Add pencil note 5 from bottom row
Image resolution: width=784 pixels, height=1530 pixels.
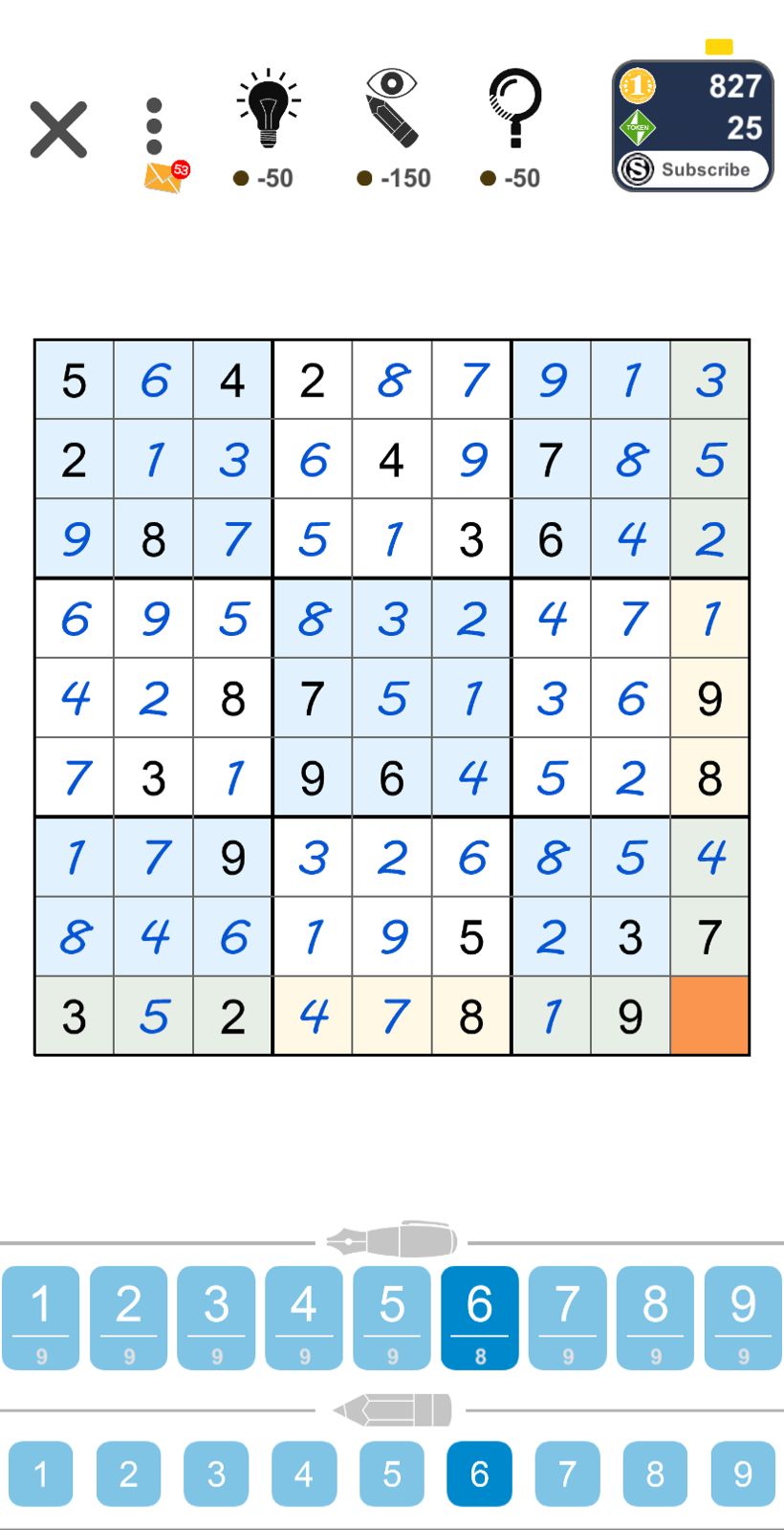[392, 1474]
